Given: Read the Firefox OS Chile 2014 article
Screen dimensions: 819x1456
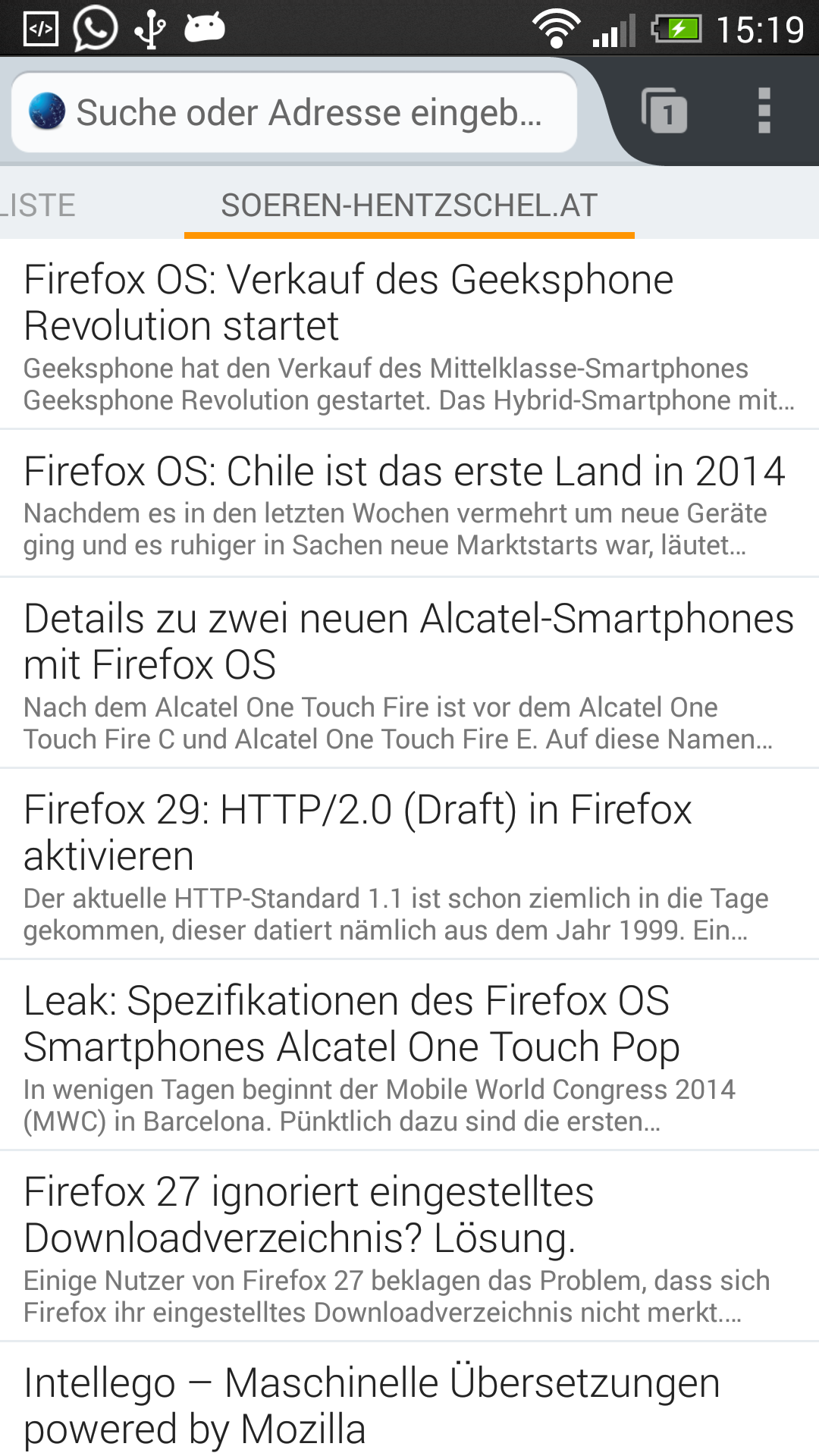Looking at the screenshot, I should coord(409,504).
